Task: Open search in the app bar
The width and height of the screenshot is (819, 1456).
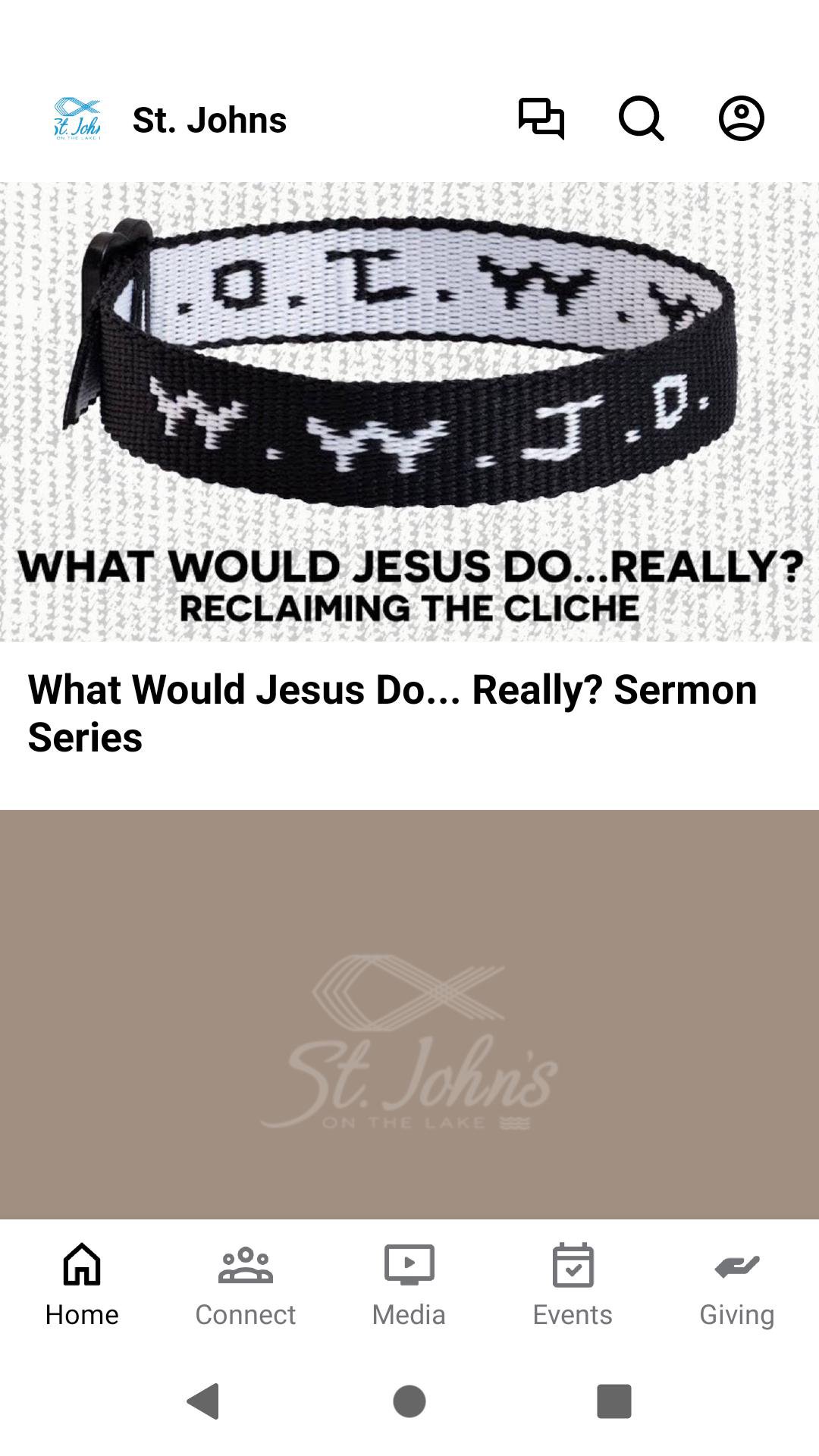Action: pyautogui.click(x=642, y=119)
